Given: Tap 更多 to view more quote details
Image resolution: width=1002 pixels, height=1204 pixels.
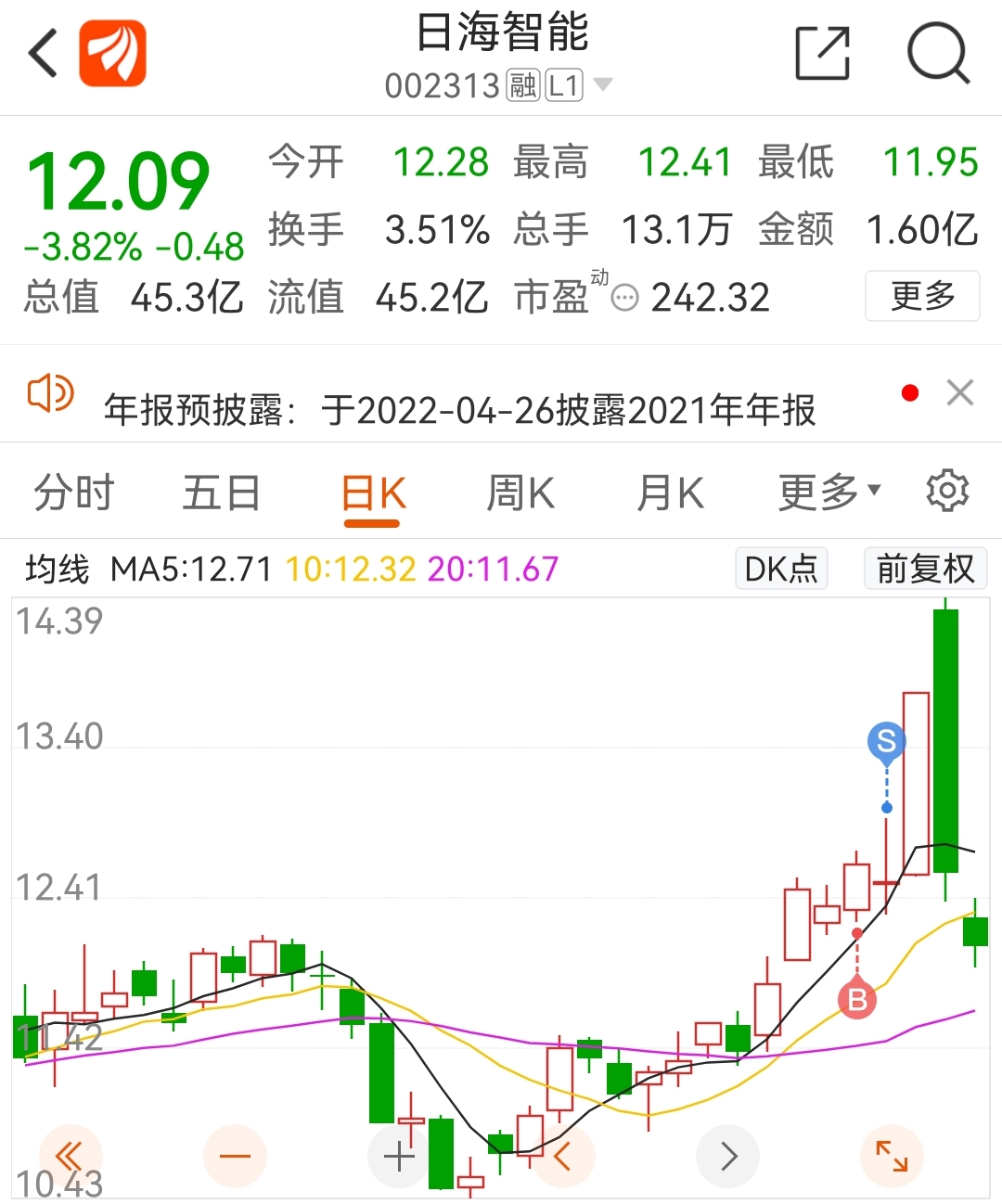Looking at the screenshot, I should pos(922,297).
